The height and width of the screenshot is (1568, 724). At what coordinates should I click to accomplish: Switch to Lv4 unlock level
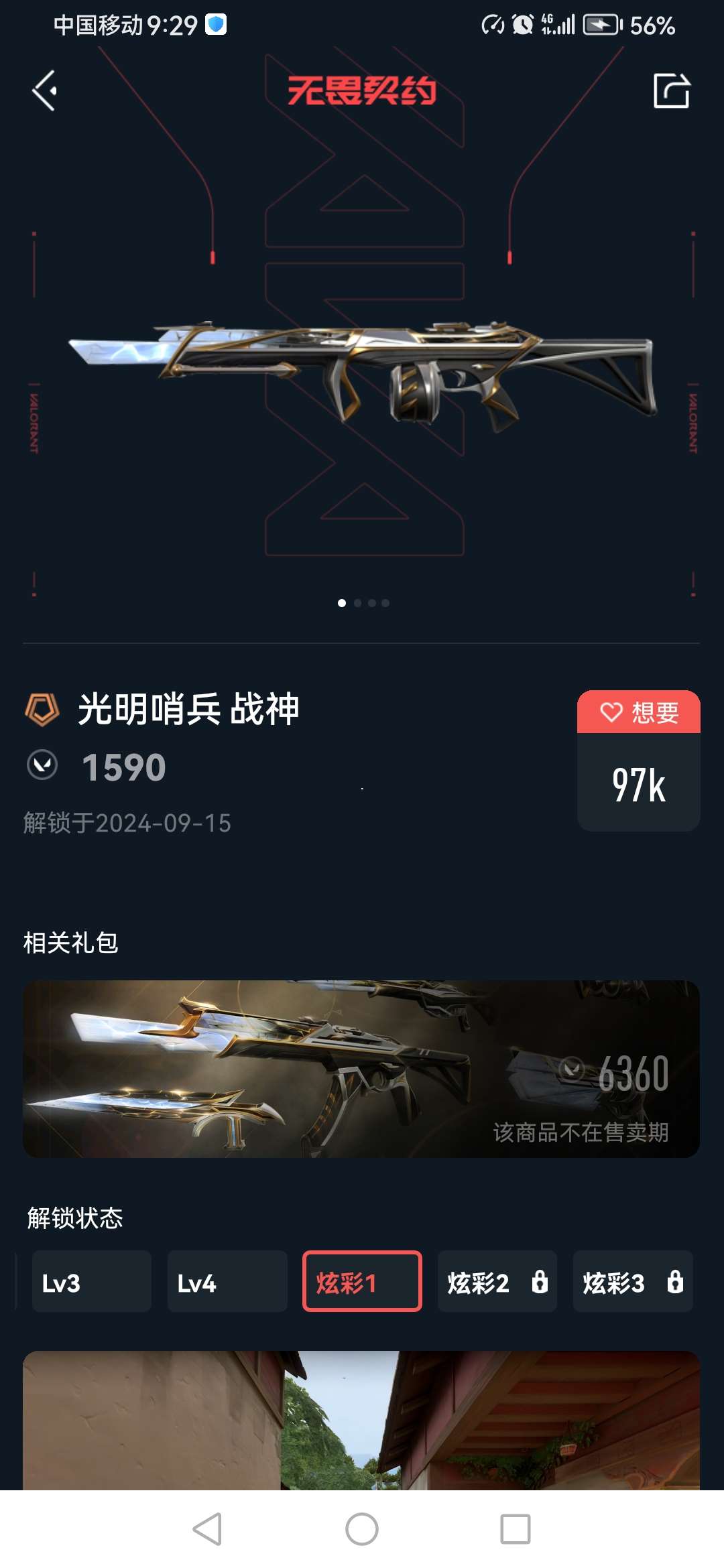pos(227,1281)
